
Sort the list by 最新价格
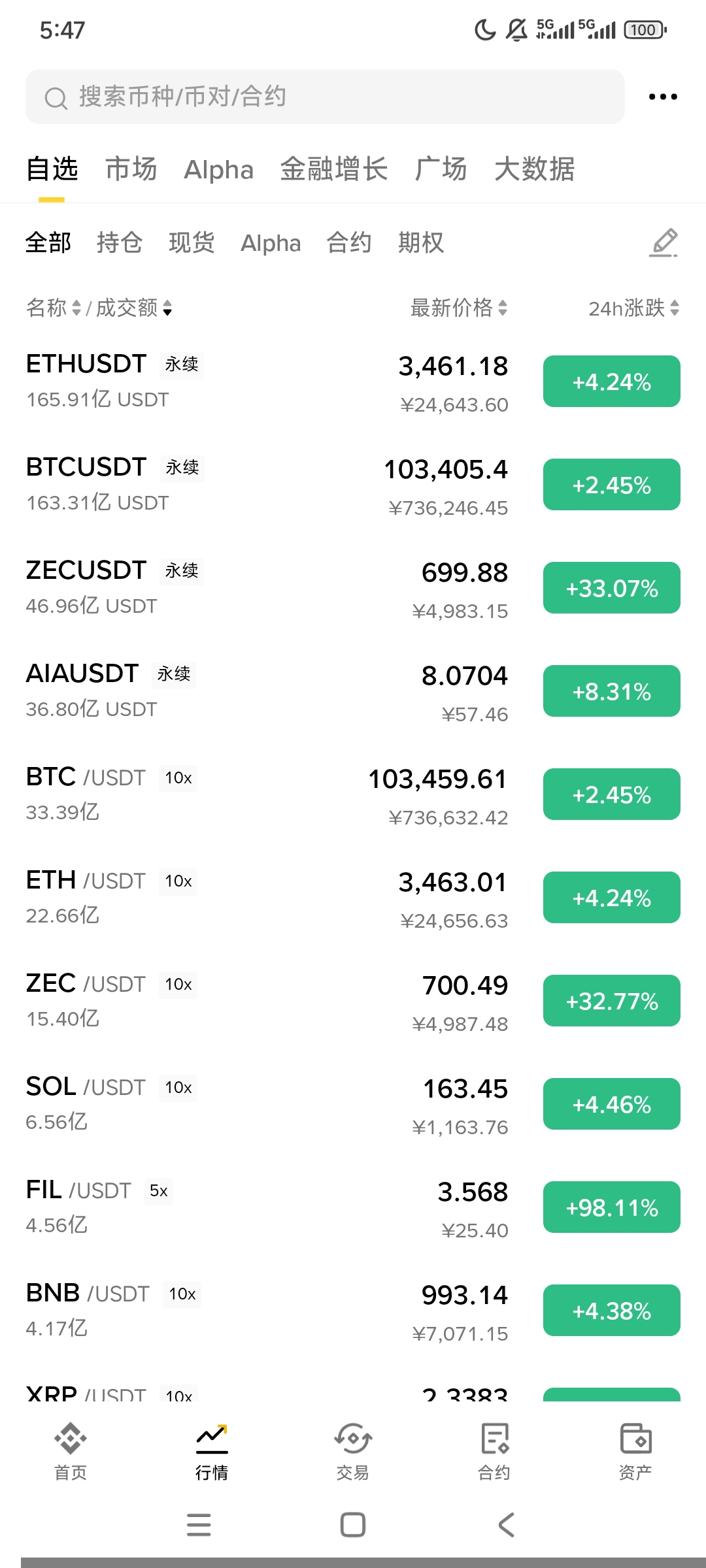pos(458,308)
